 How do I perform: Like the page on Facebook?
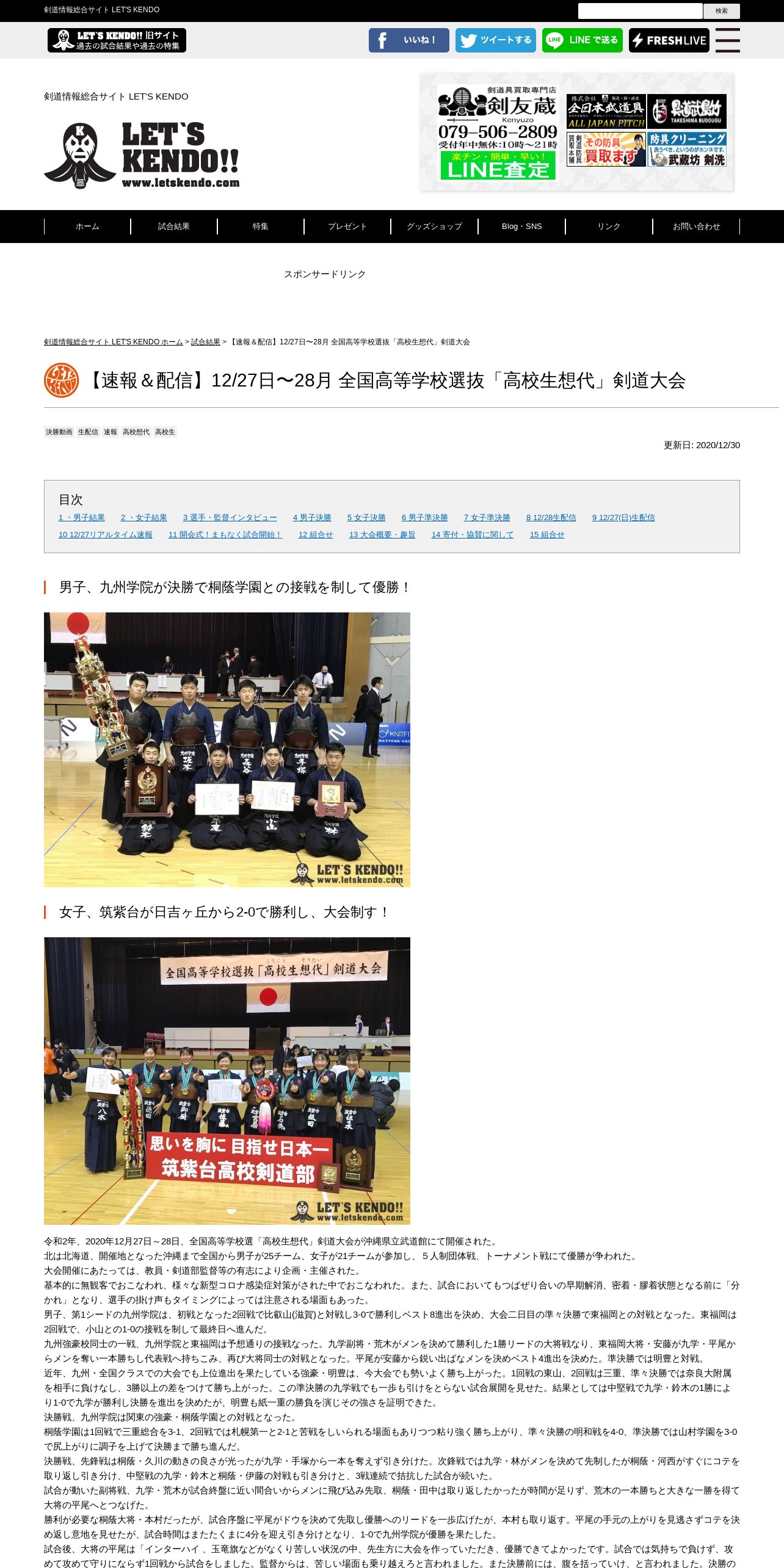[408, 40]
